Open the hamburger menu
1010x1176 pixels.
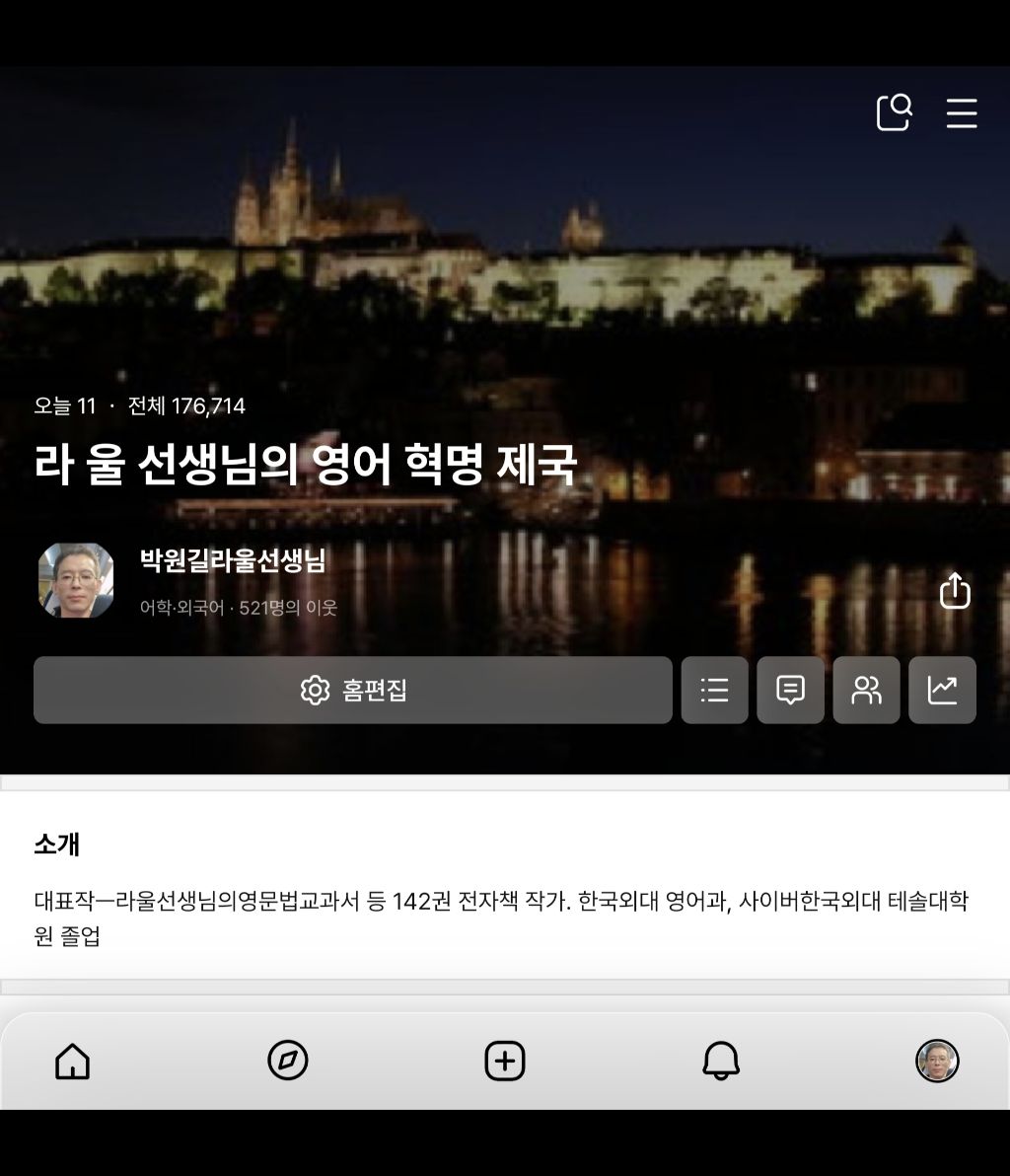pyautogui.click(x=962, y=113)
